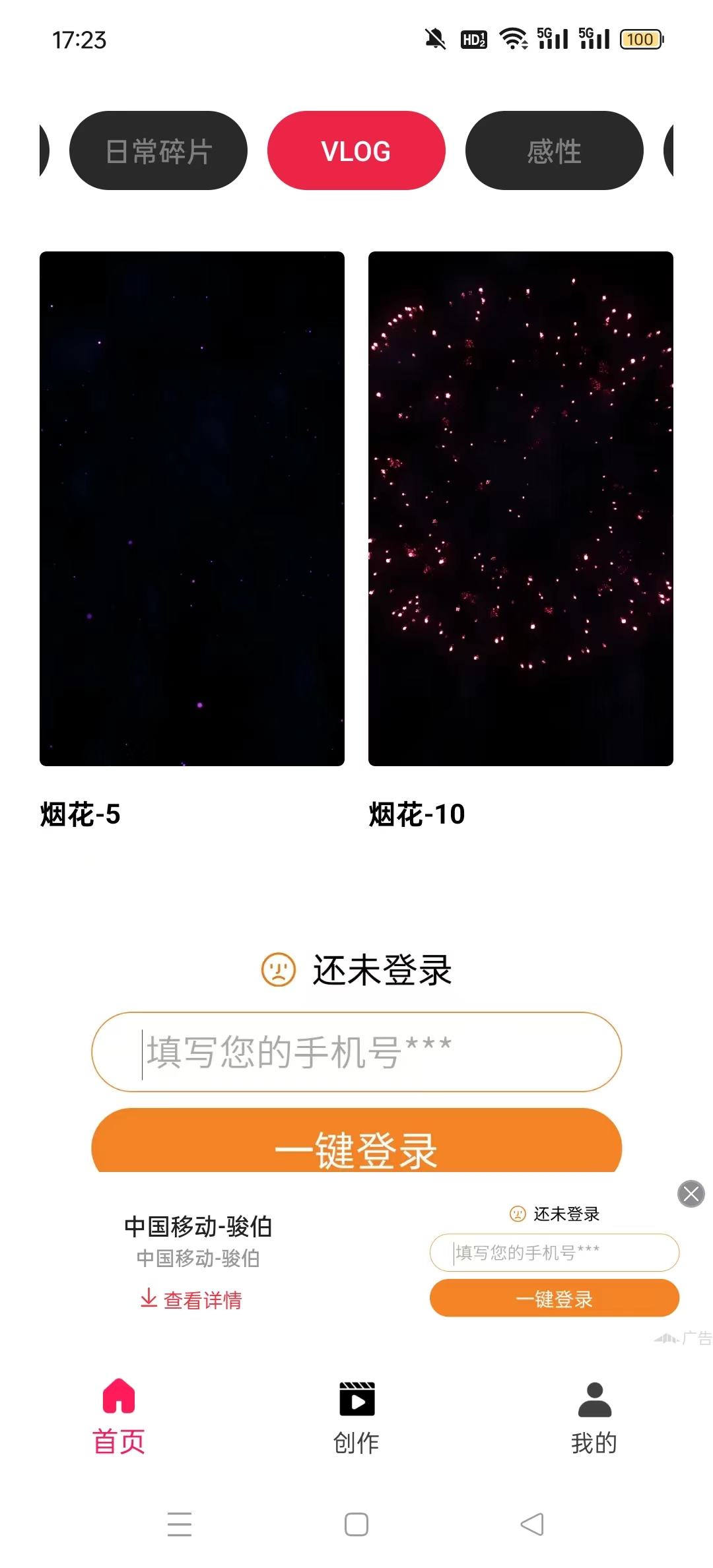Image resolution: width=713 pixels, height=1568 pixels.
Task: Tap the small 一键登录 ad button
Action: tap(554, 1298)
